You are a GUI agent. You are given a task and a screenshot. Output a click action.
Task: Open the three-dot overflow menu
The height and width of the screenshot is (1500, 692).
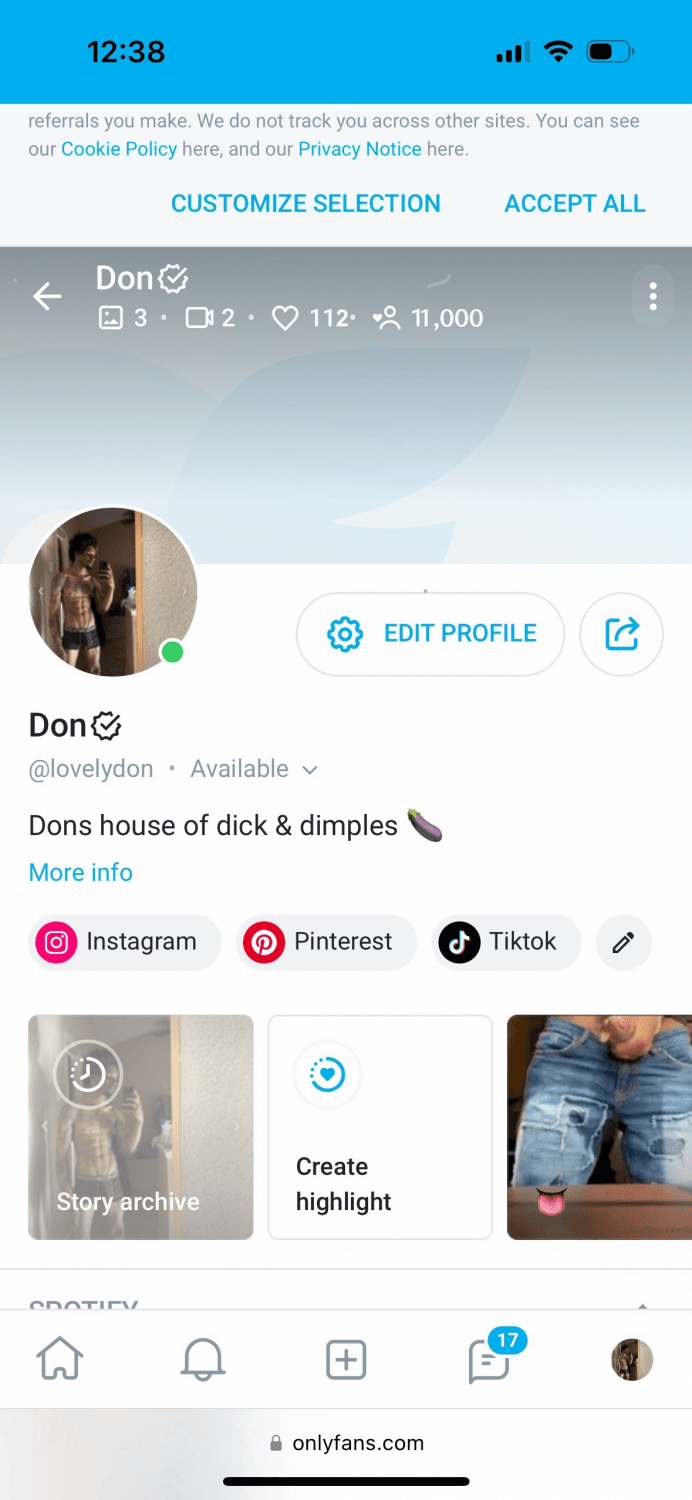653,296
